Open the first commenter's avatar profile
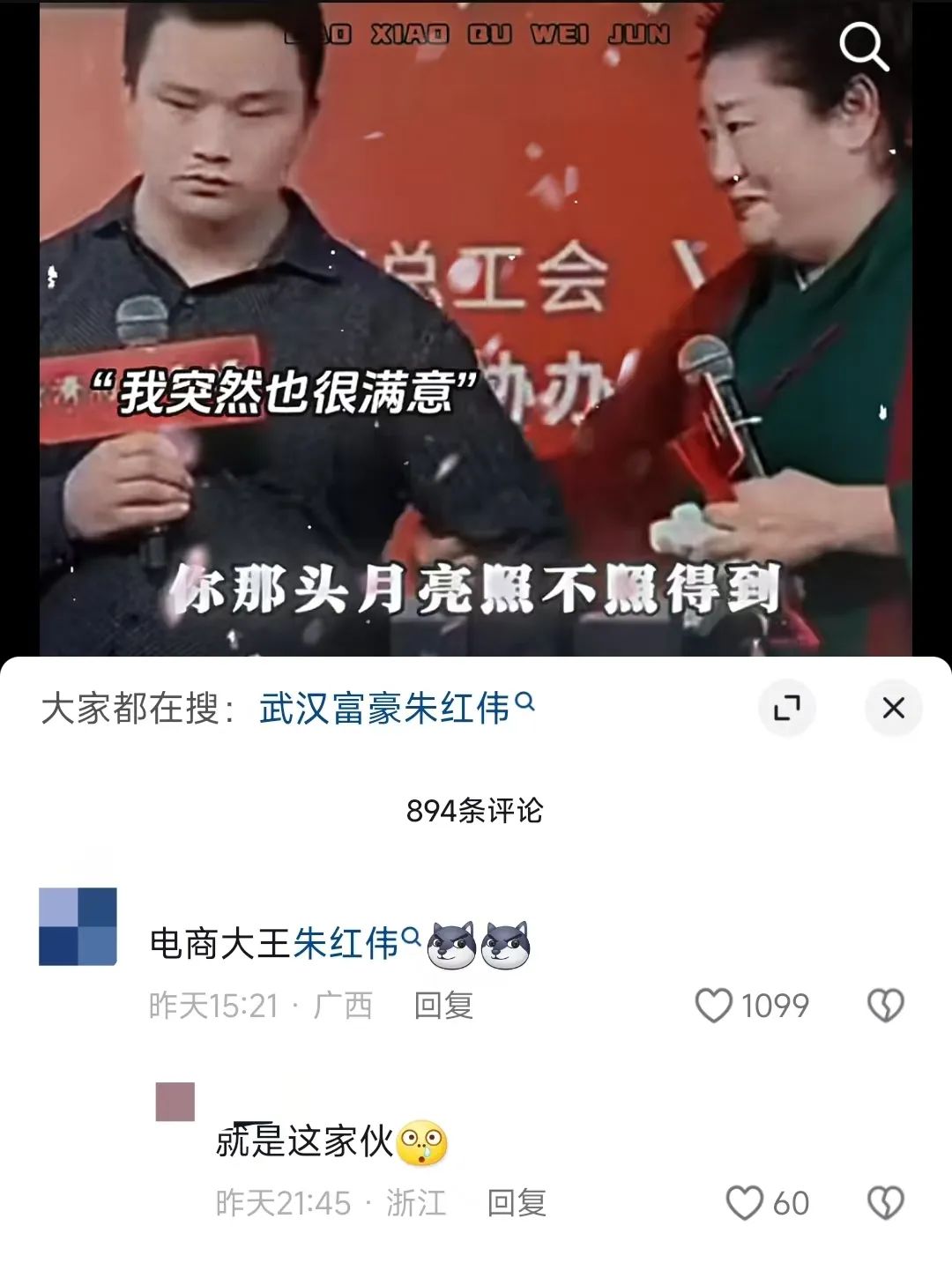The height and width of the screenshot is (1263, 952). [78, 926]
